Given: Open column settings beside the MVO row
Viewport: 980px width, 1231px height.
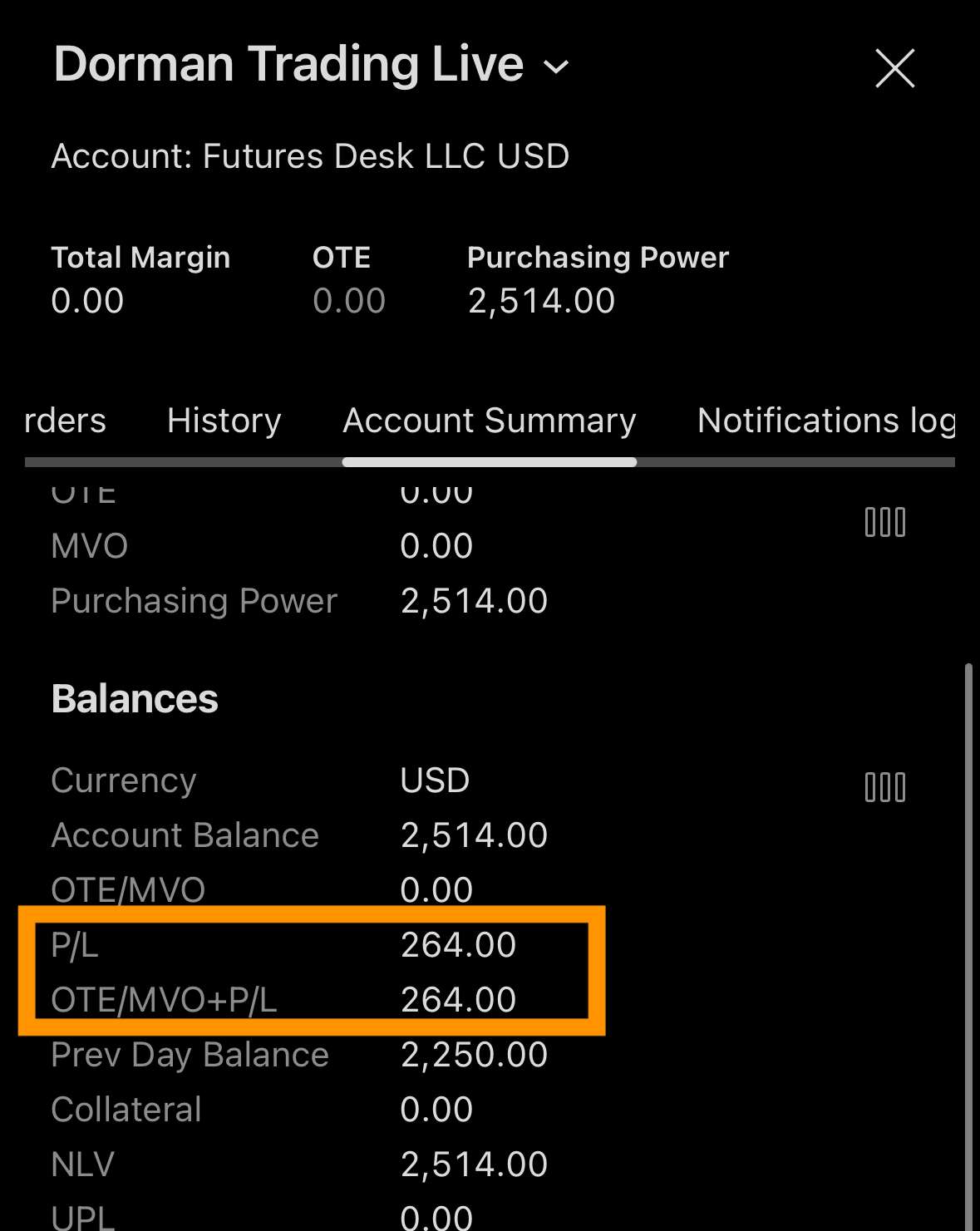Looking at the screenshot, I should (884, 522).
